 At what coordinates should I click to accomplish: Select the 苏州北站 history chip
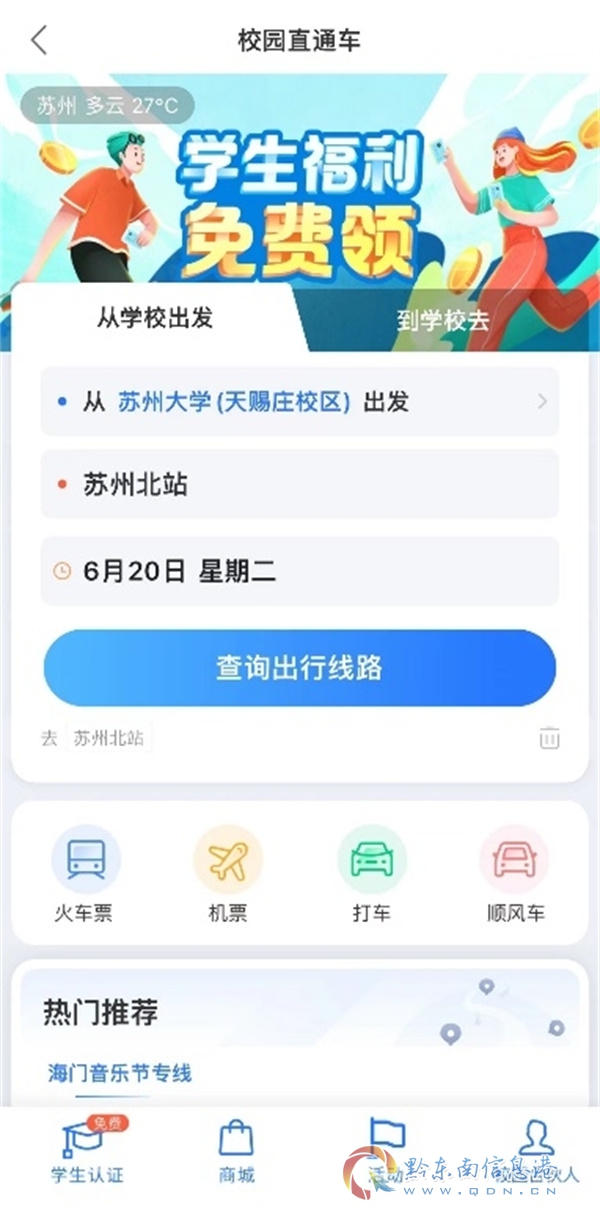[x=108, y=739]
